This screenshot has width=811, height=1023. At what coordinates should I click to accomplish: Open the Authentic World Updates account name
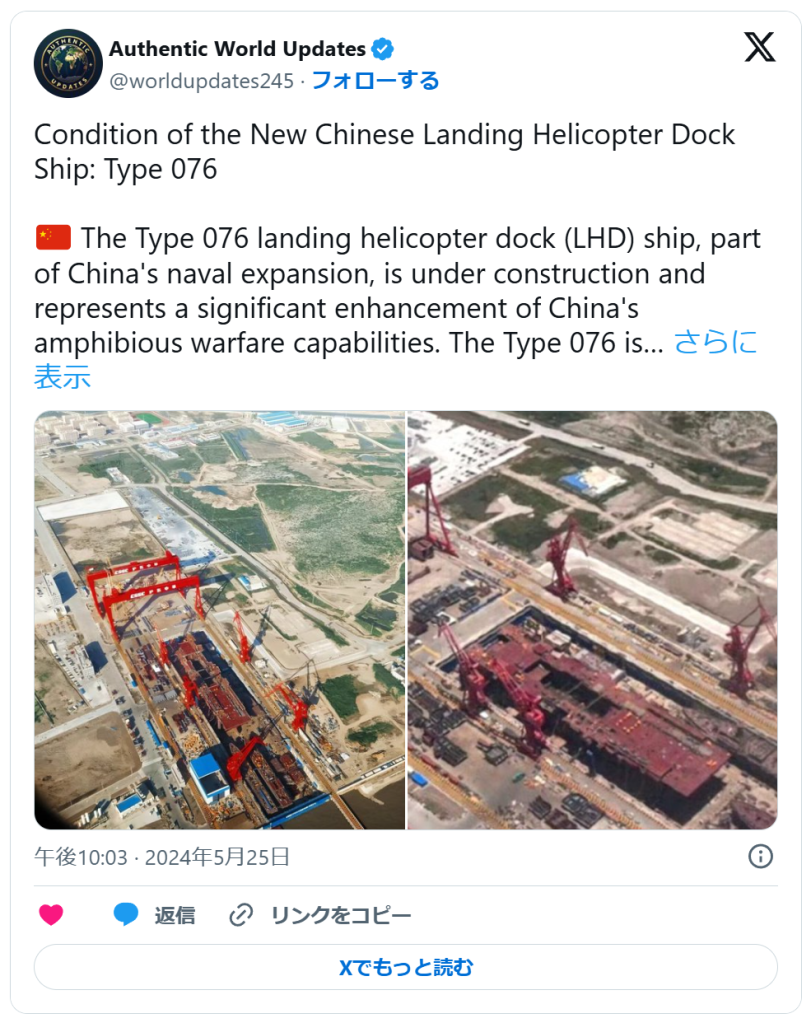[x=237, y=49]
